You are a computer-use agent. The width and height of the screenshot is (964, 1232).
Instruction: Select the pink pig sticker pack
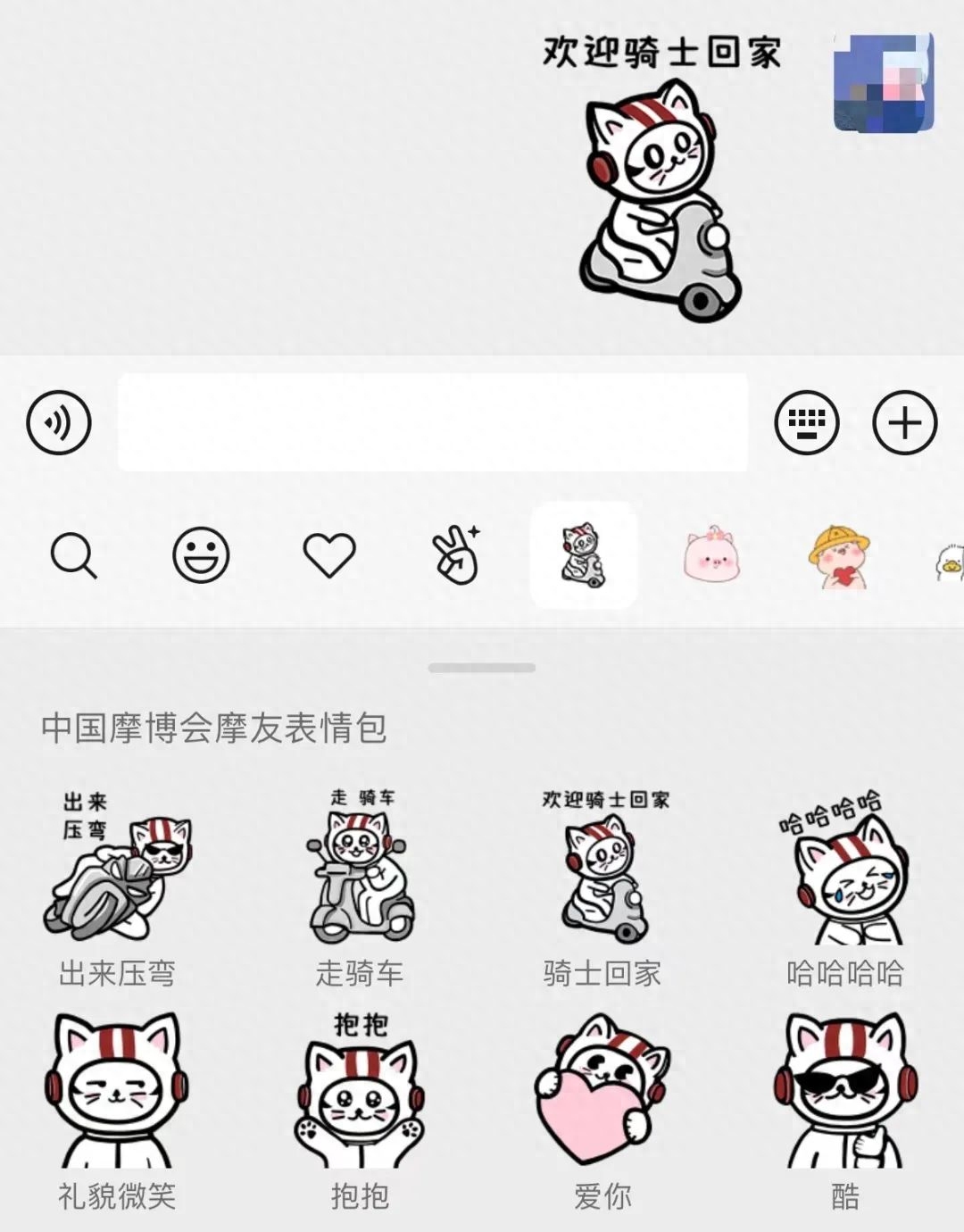coord(711,555)
